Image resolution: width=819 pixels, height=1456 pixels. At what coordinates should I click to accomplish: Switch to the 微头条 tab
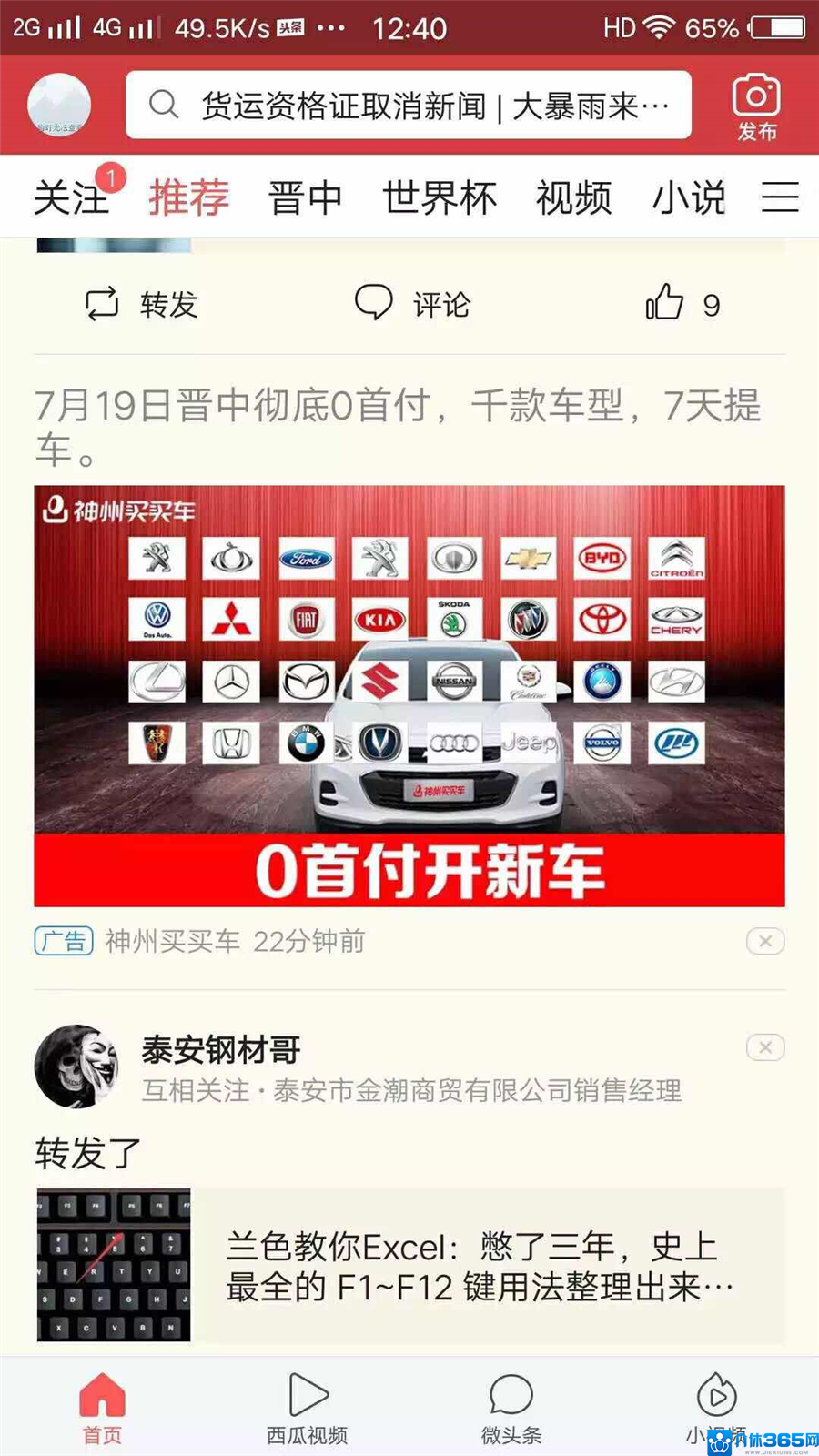click(511, 1408)
